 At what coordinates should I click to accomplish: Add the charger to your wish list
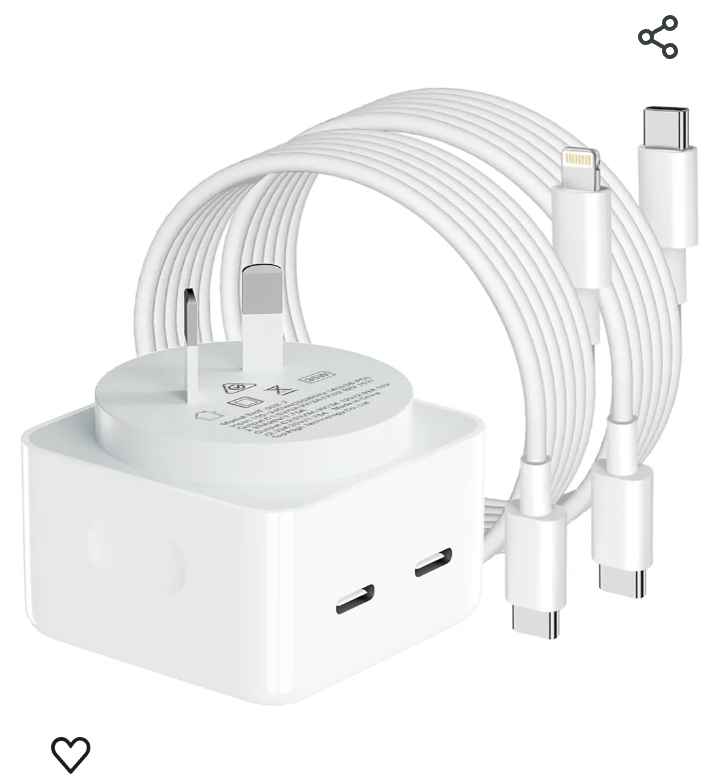click(x=70, y=752)
